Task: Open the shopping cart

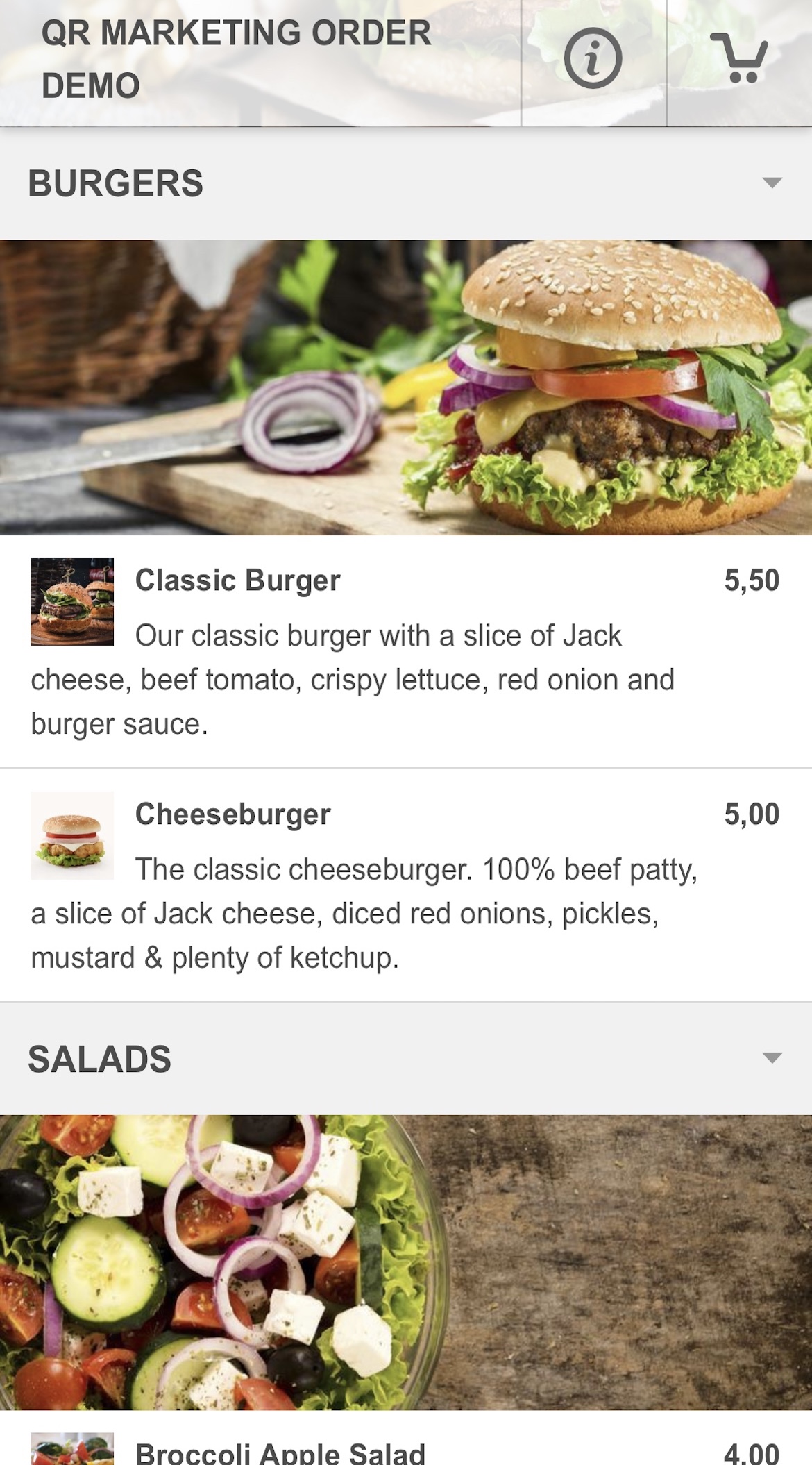Action: (739, 59)
